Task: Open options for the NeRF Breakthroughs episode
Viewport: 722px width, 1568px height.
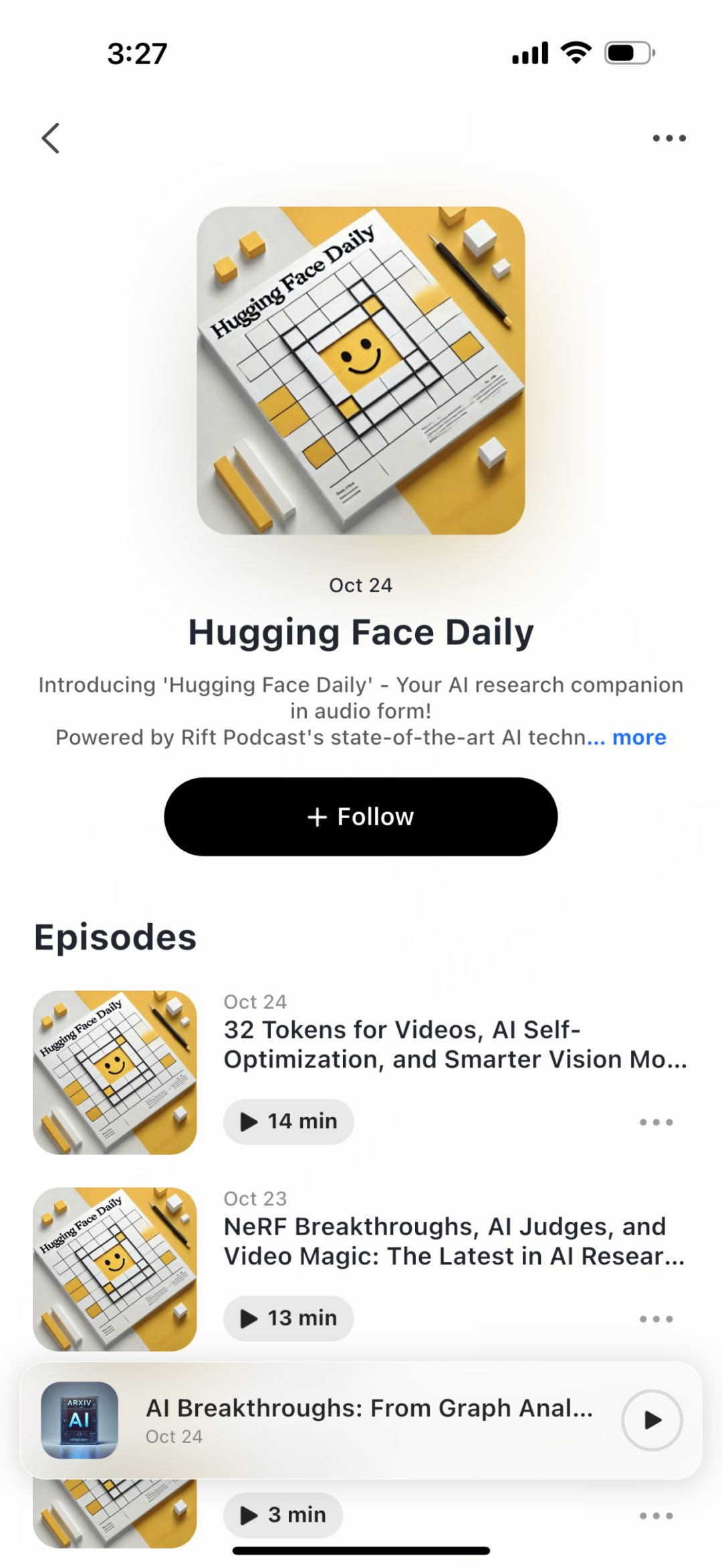Action: click(656, 1319)
